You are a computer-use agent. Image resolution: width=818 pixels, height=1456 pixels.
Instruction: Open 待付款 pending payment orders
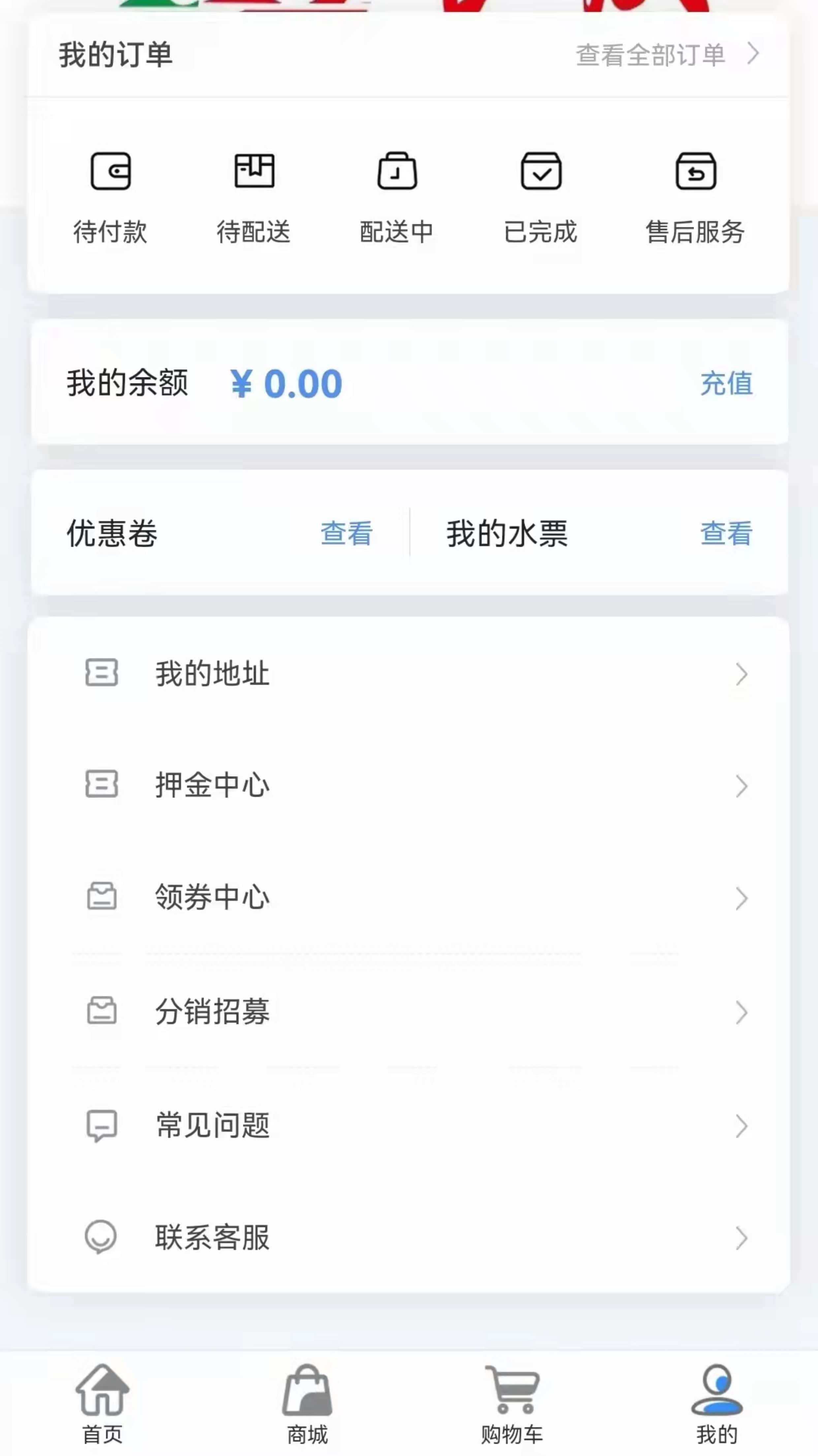pos(111,195)
